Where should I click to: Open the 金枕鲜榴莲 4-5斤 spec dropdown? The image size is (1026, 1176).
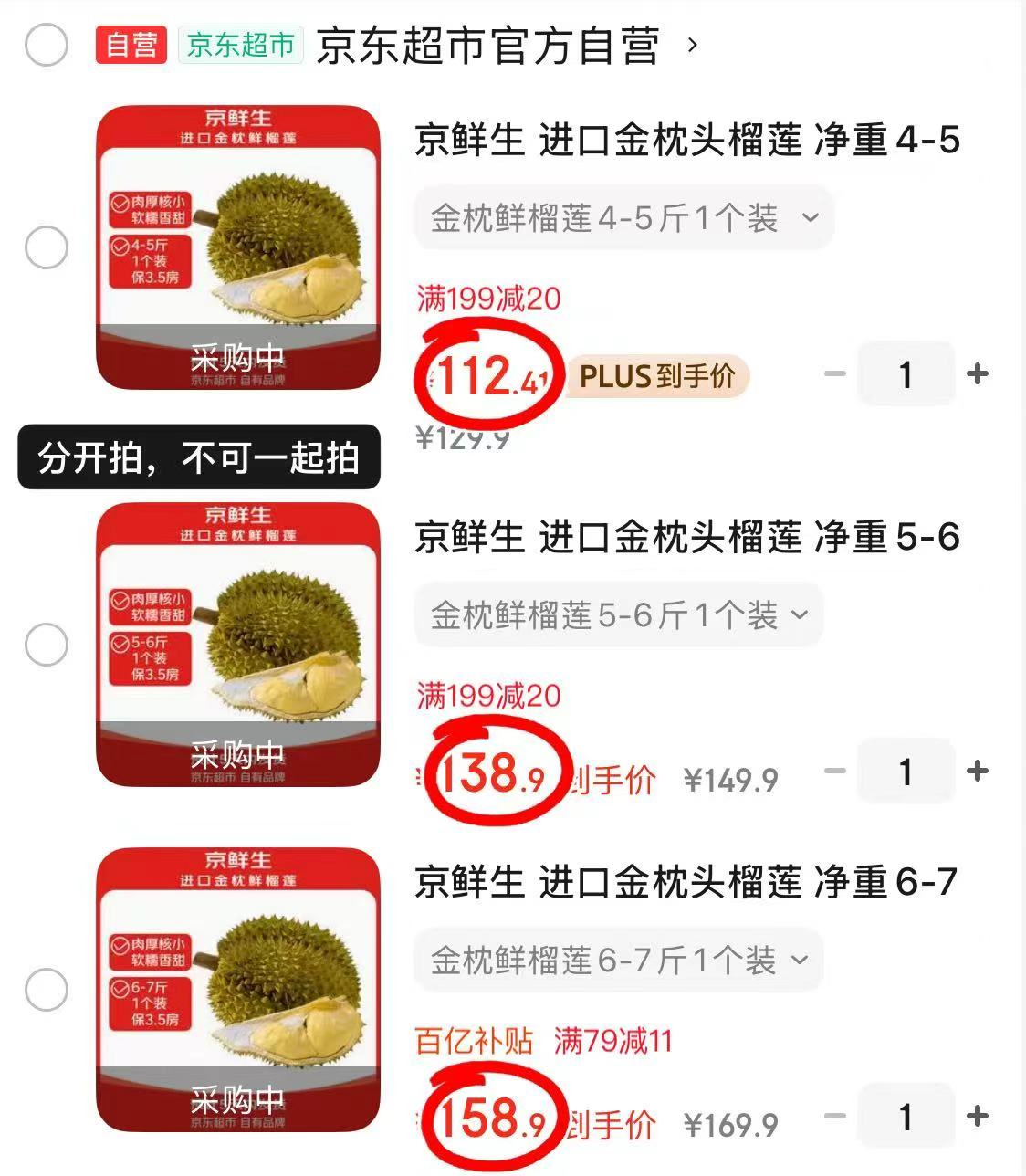click(623, 217)
